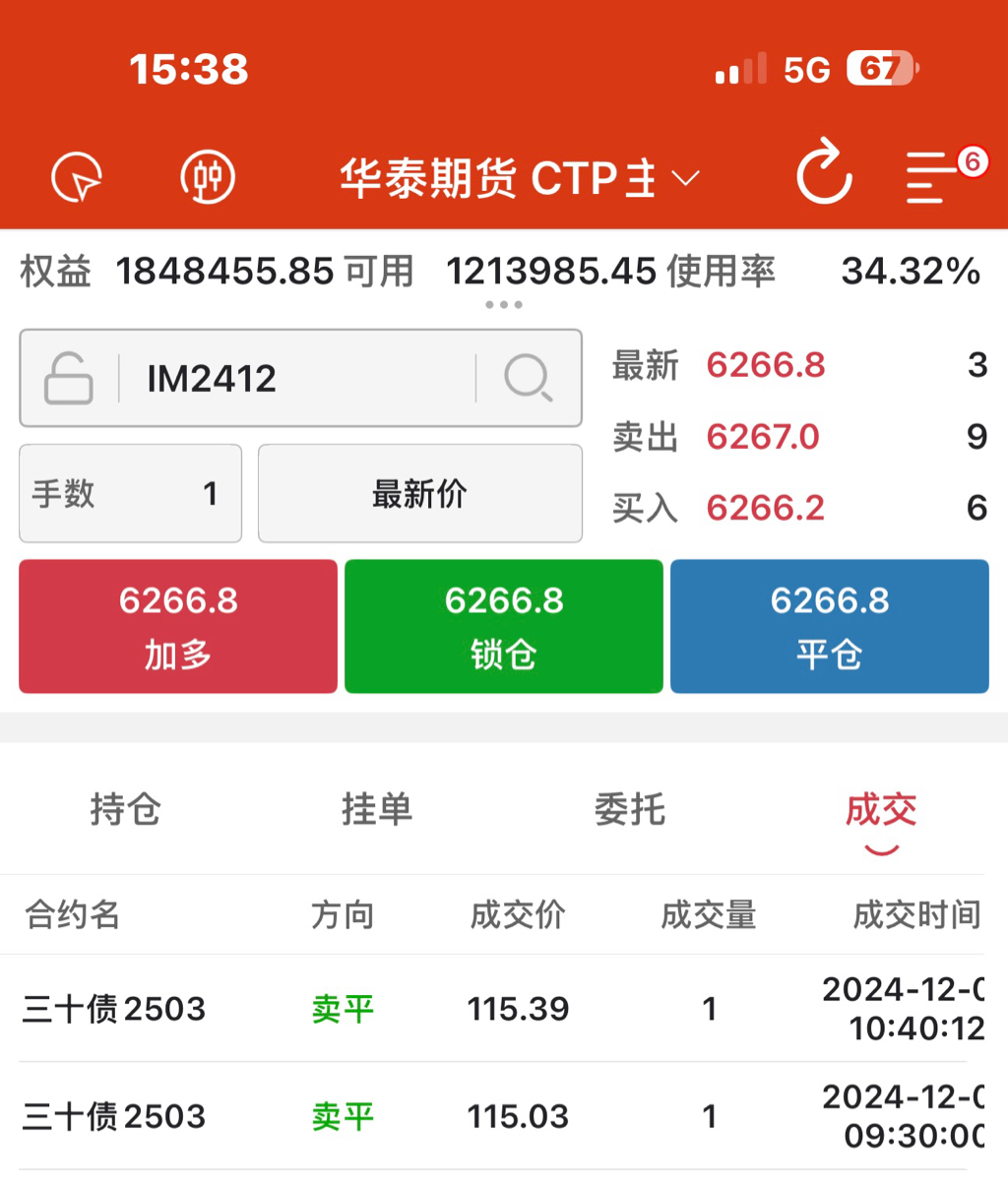The image size is (1008, 1183).
Task: Switch to the 持仓 tab
Action: [x=125, y=810]
